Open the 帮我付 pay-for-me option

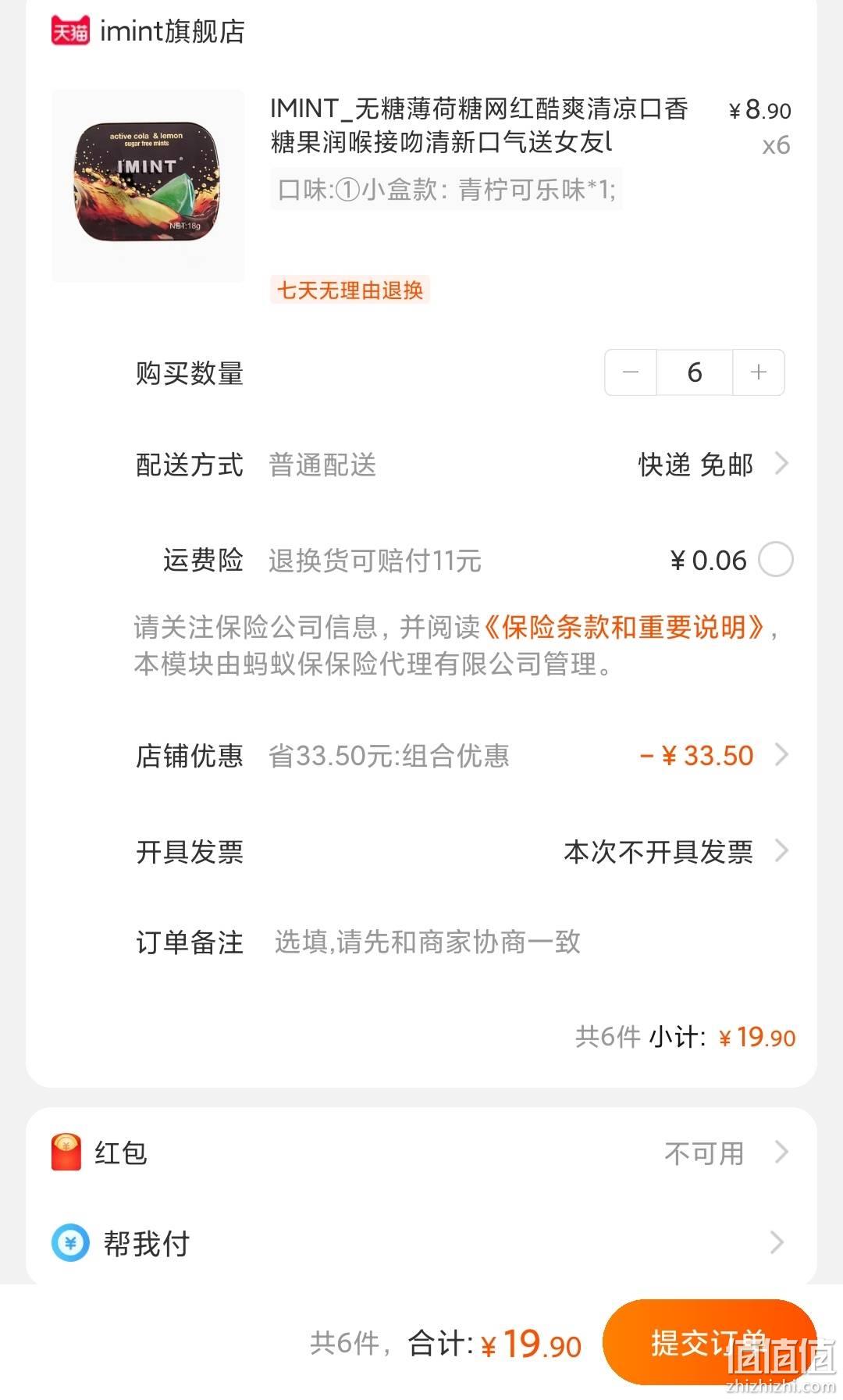coord(421,1242)
